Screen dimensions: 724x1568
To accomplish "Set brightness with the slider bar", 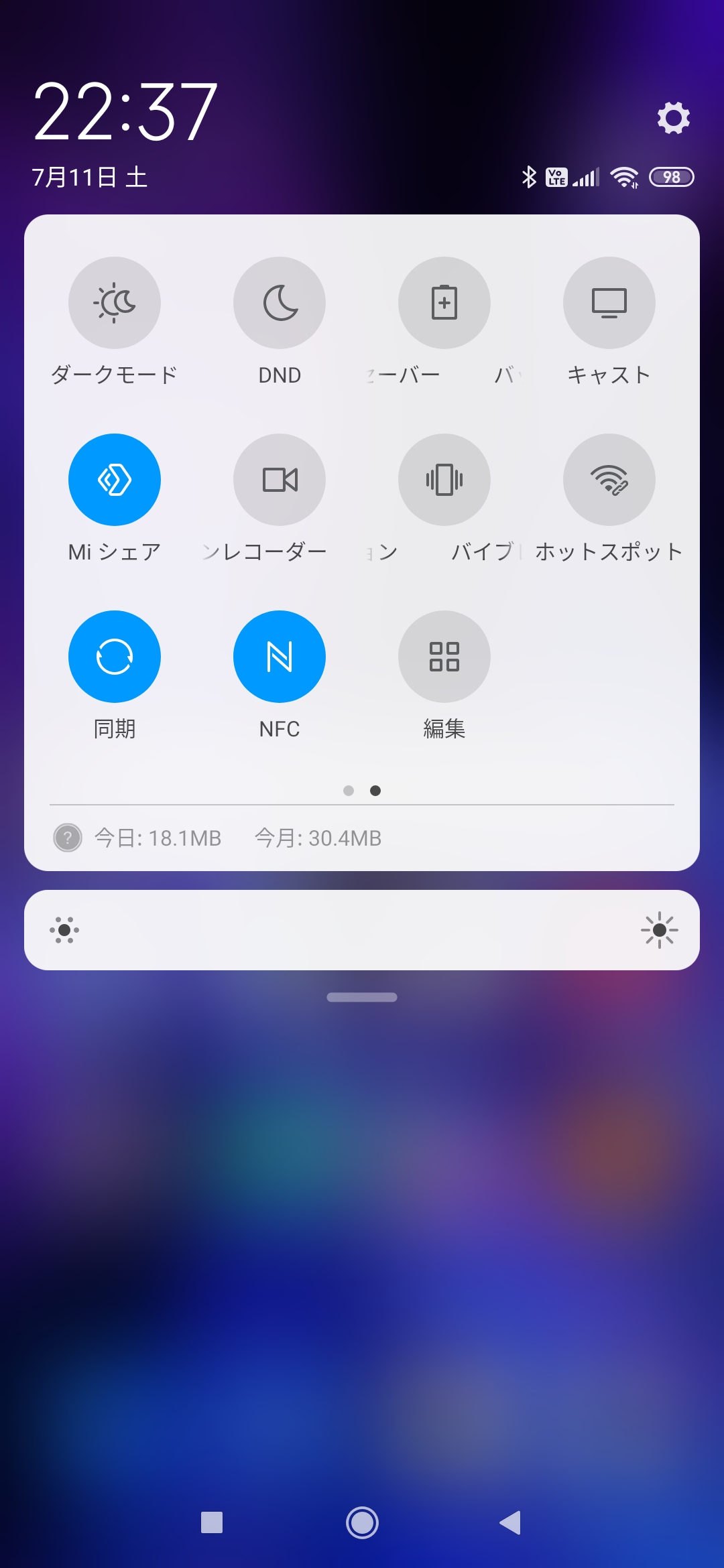I will click(362, 930).
